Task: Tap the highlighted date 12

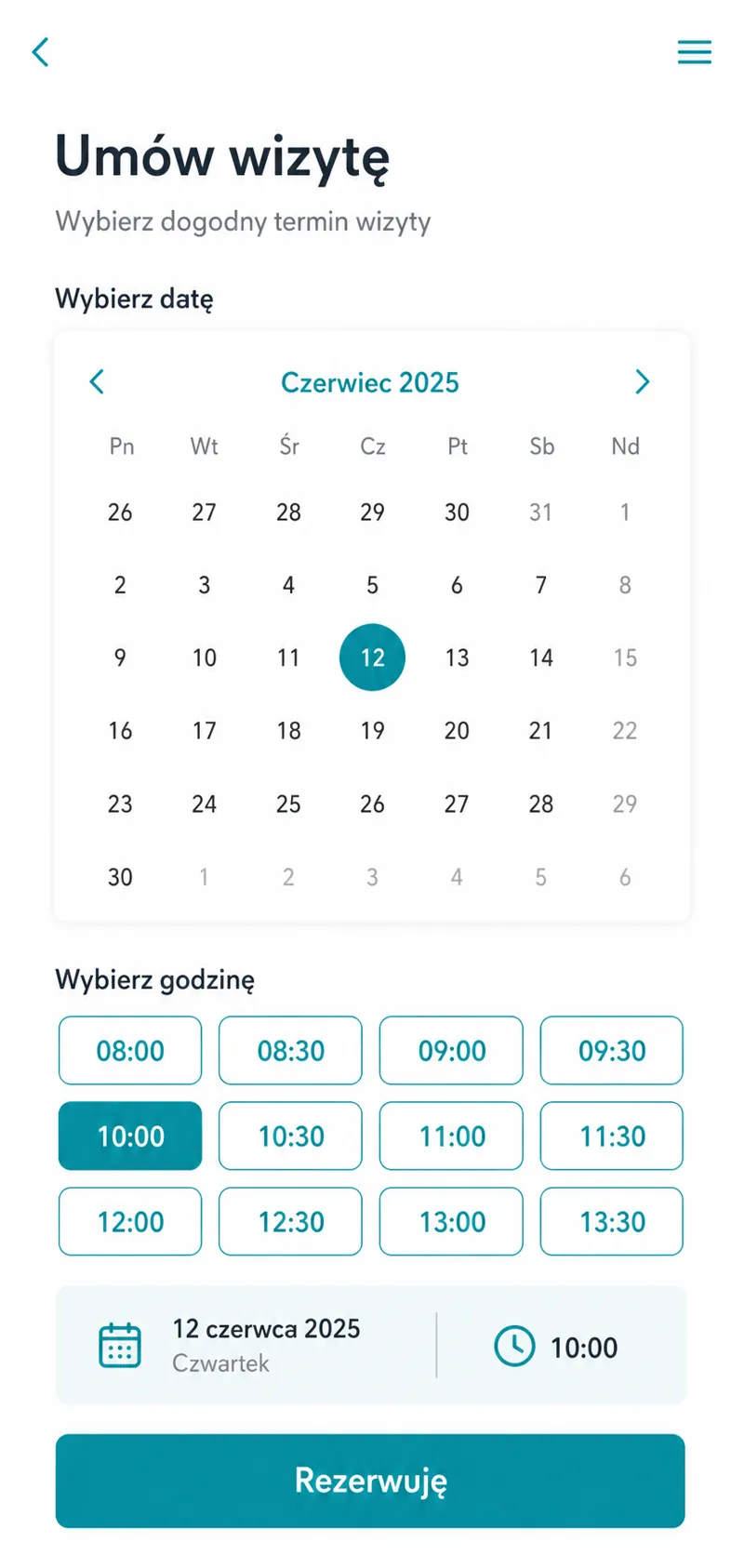Action: pyautogui.click(x=372, y=658)
